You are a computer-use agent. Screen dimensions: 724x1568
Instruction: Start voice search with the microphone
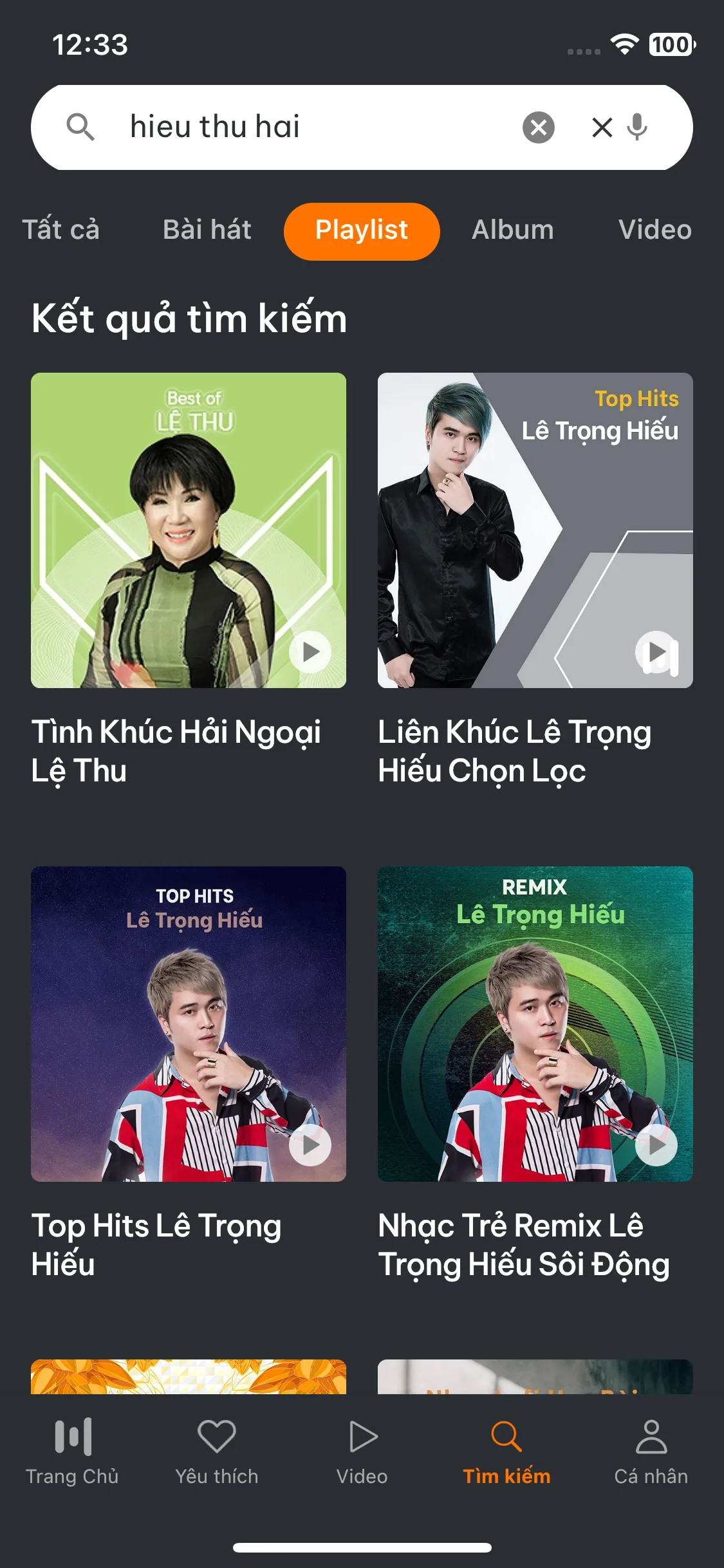[637, 127]
